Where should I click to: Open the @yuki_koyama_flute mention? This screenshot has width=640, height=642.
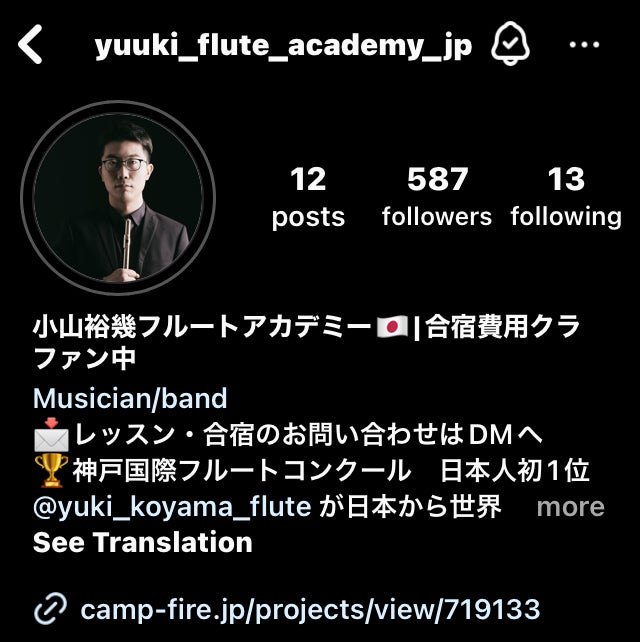point(172,507)
